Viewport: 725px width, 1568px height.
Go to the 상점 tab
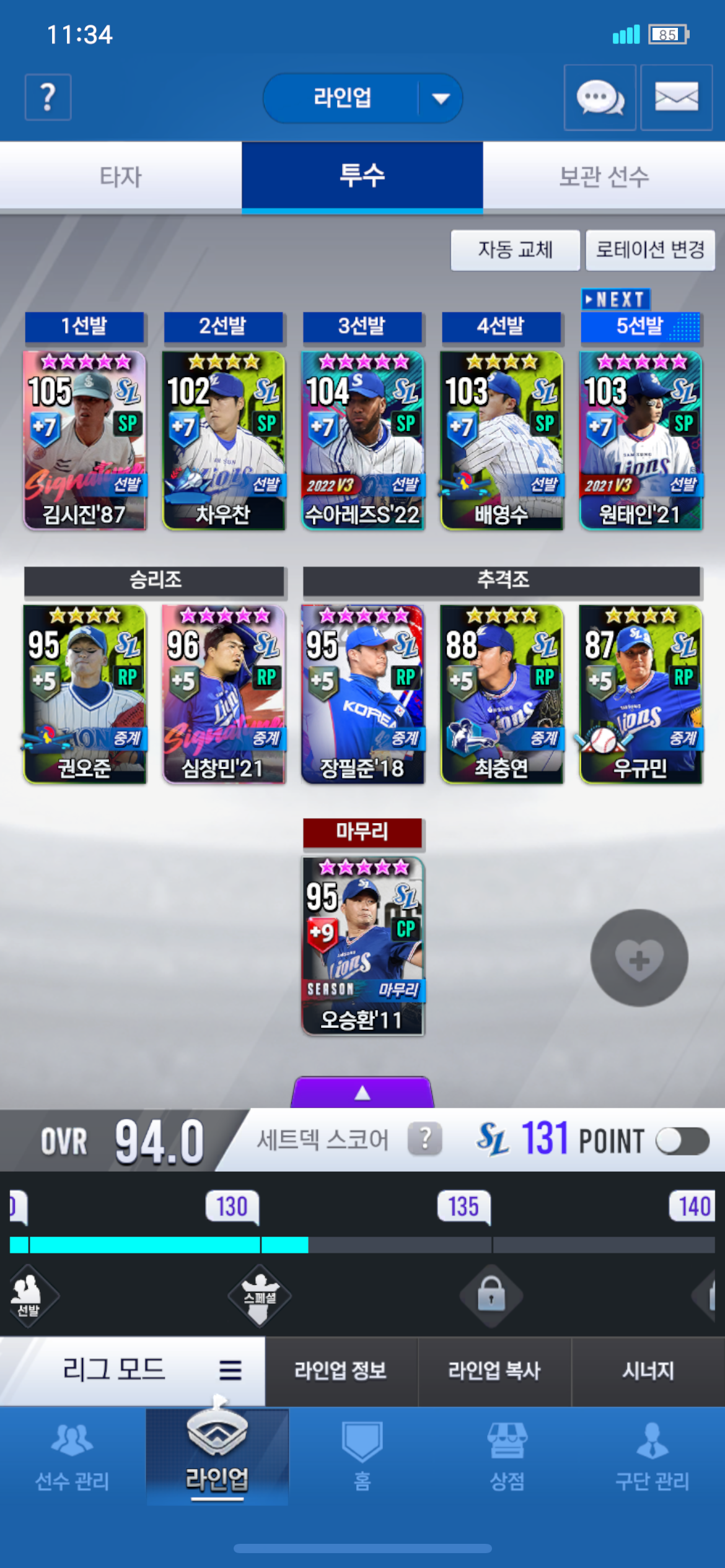click(507, 1455)
